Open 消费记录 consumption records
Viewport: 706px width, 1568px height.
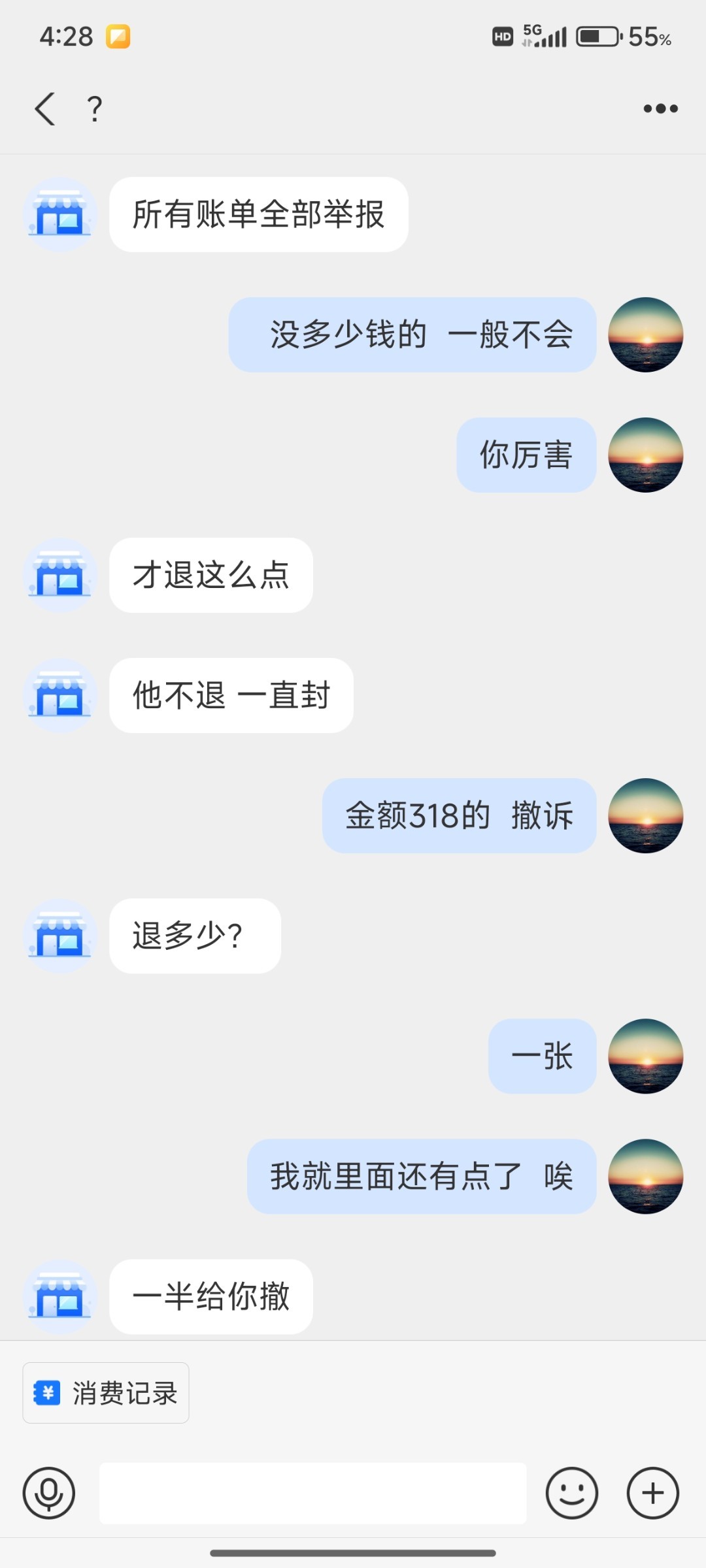[x=106, y=1393]
